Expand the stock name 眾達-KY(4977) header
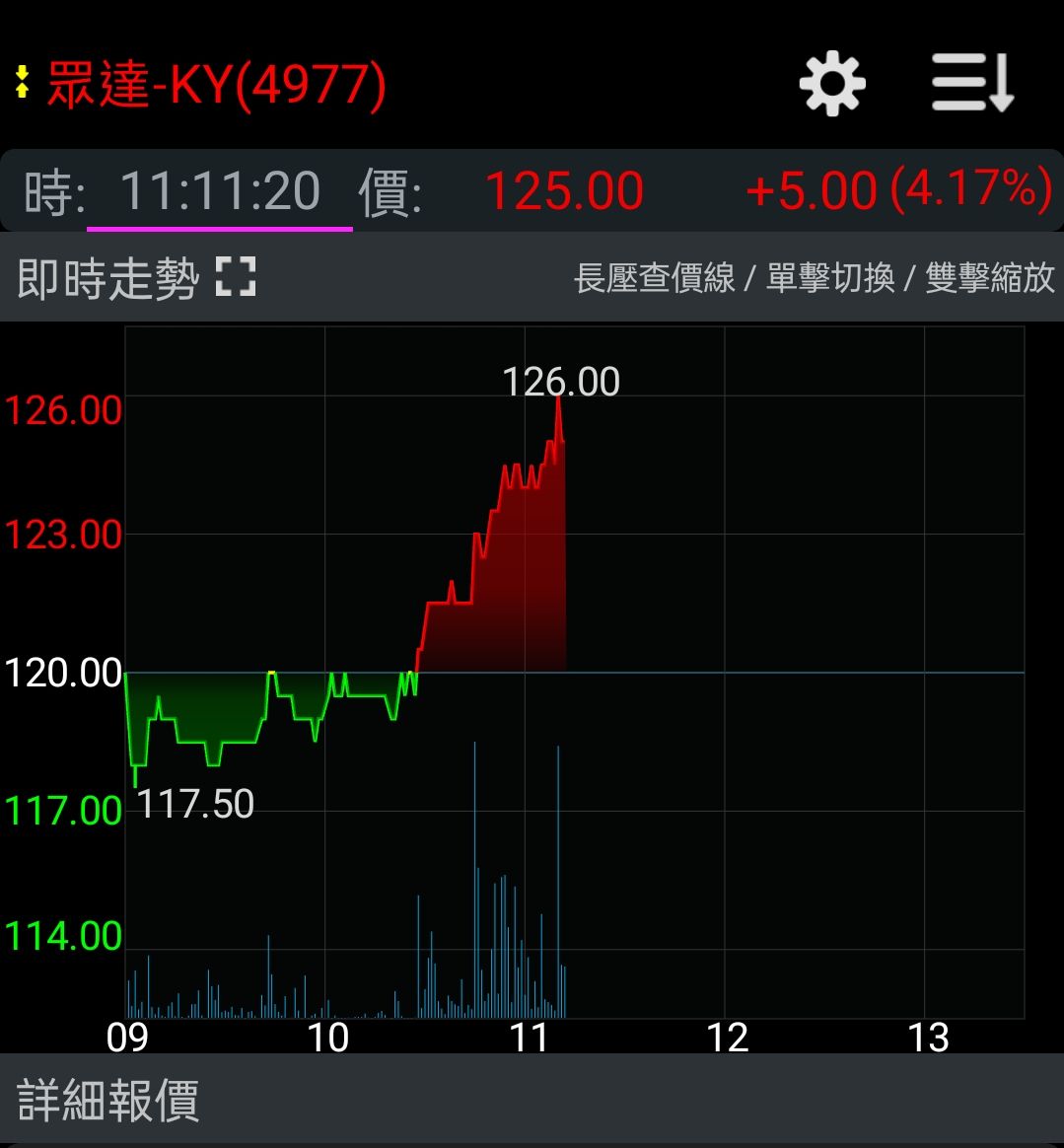1064x1148 pixels. pyautogui.click(x=212, y=84)
